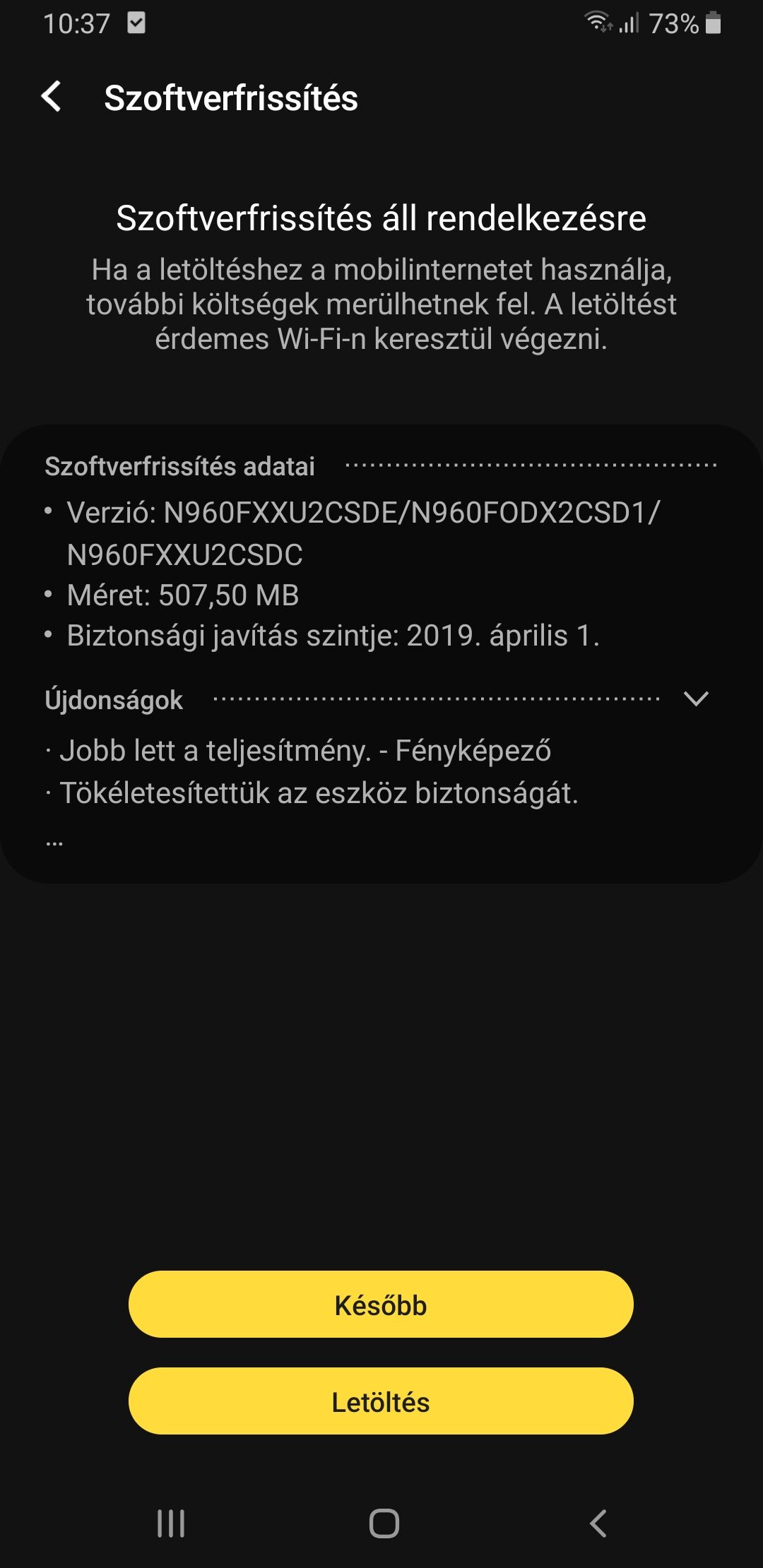Go back from Szoftverfrissítés screen
The width and height of the screenshot is (763, 1568).
click(52, 97)
